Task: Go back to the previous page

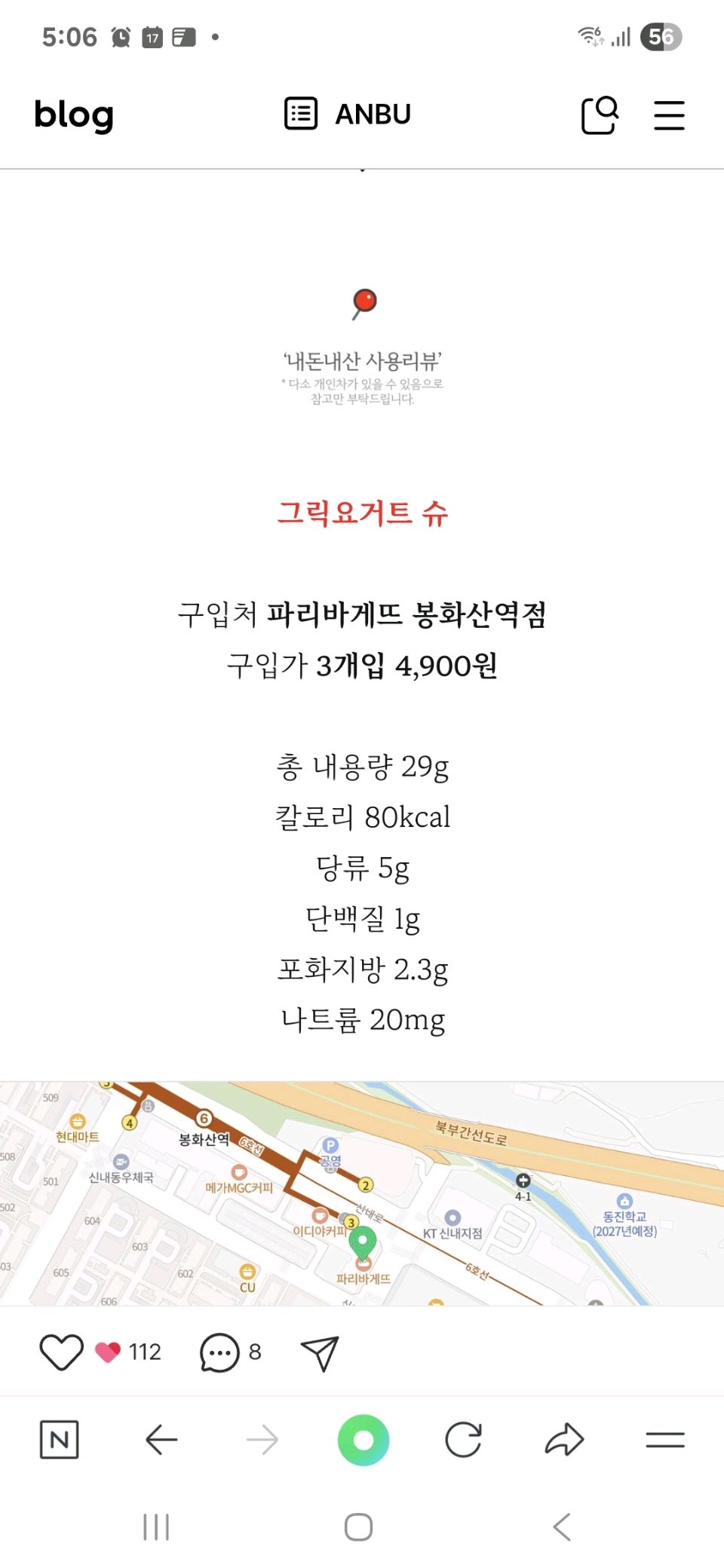Action: point(161,1440)
